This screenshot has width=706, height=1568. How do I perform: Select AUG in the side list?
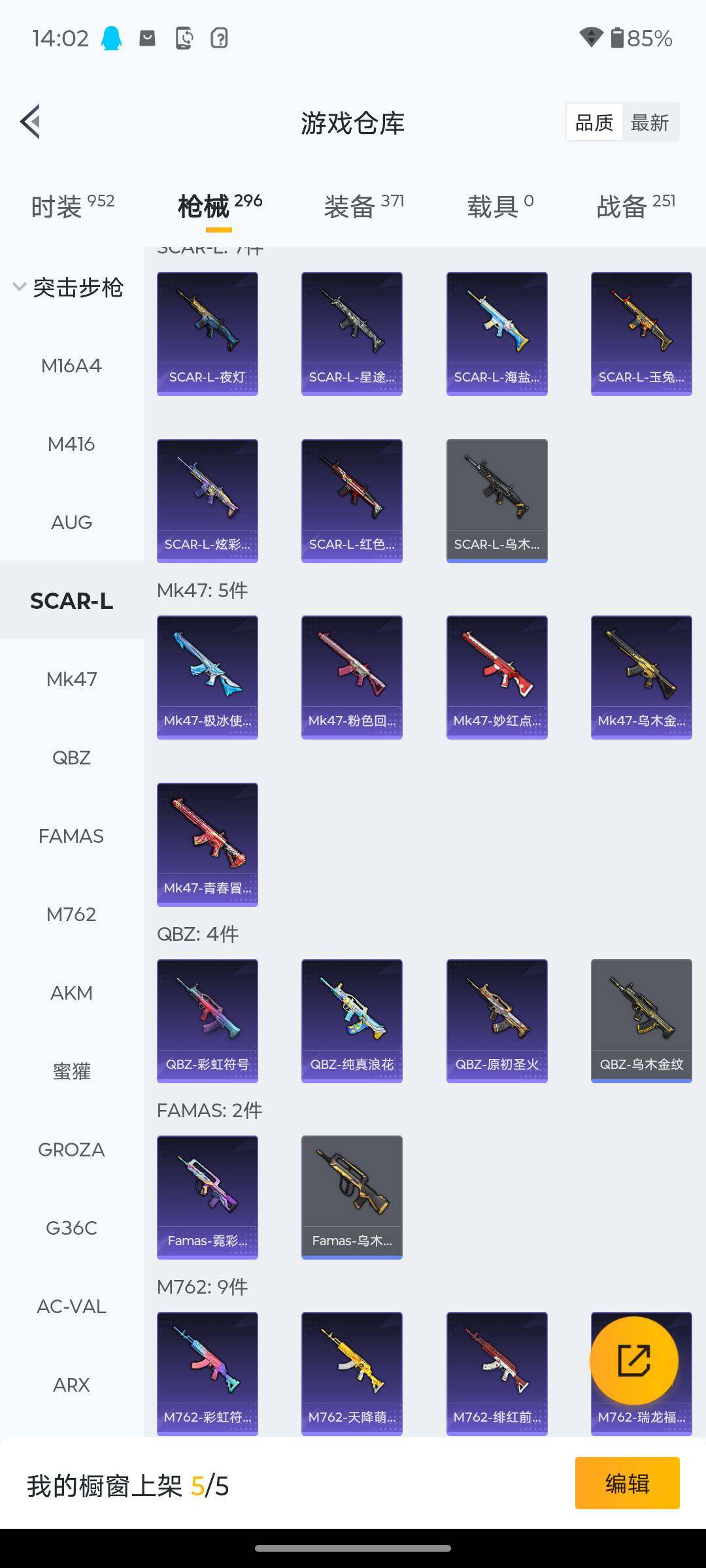pyautogui.click(x=71, y=523)
